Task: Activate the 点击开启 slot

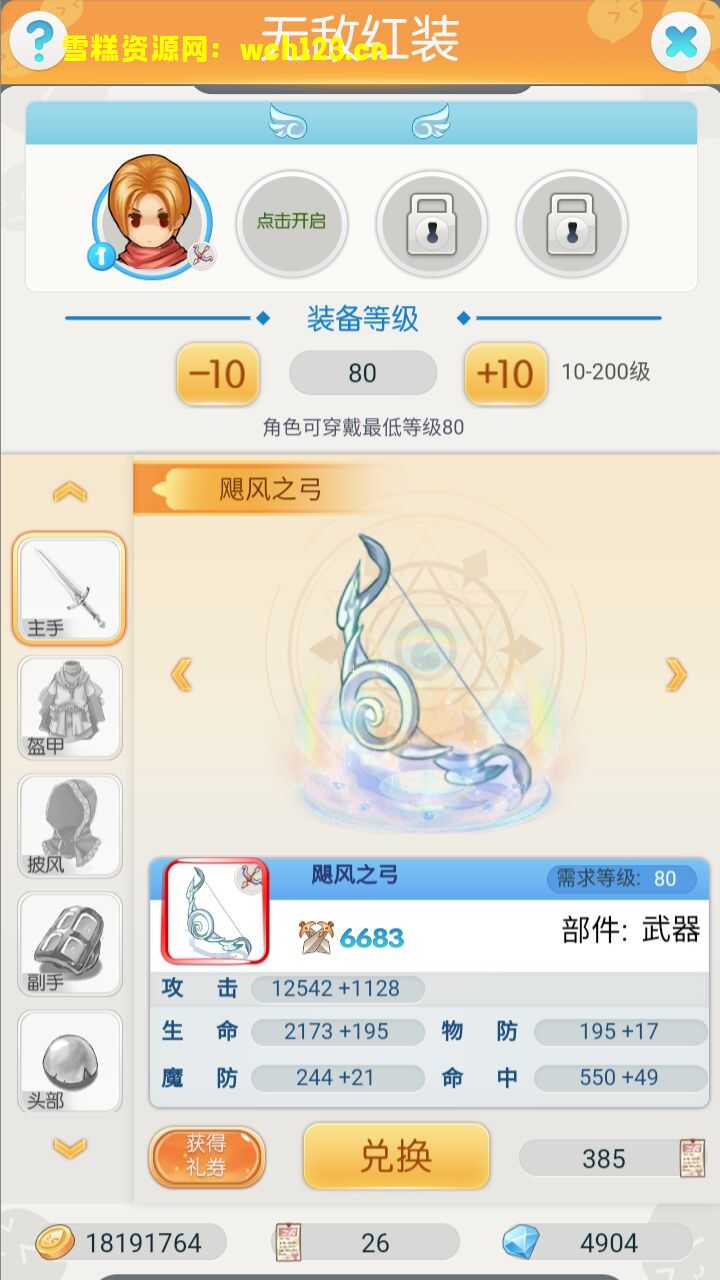Action: 291,223
